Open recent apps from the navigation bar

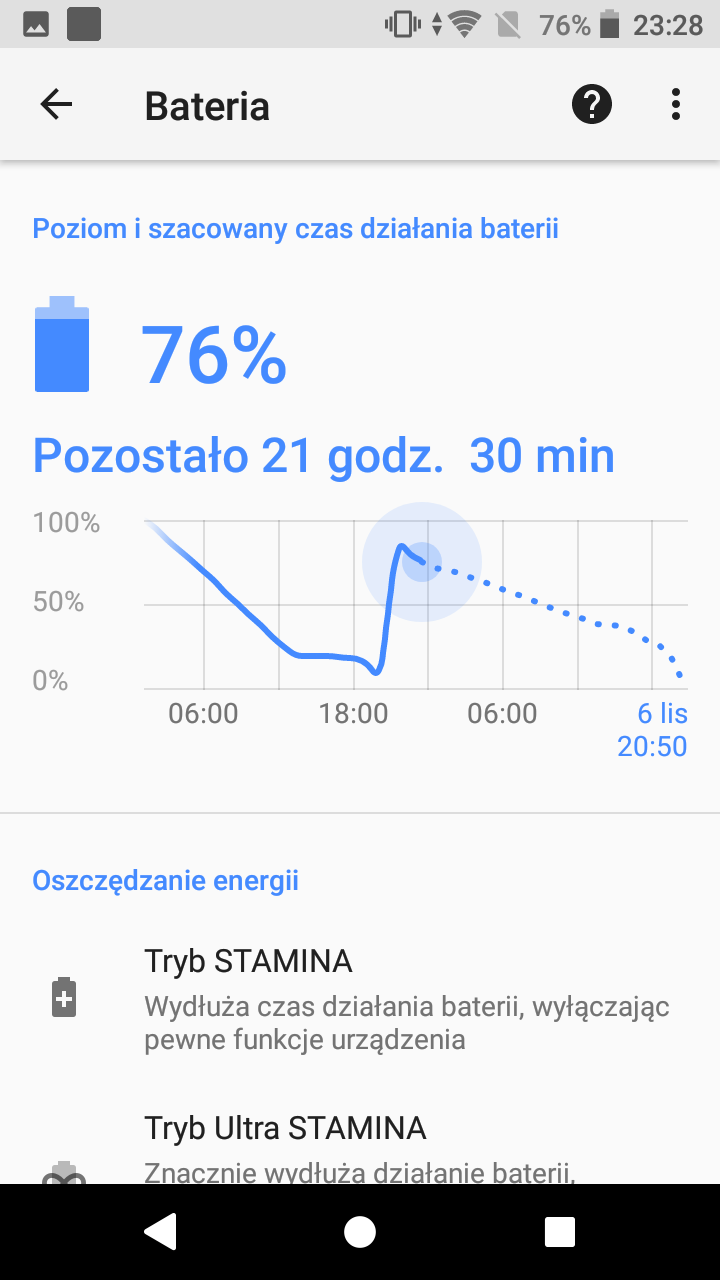[560, 1232]
